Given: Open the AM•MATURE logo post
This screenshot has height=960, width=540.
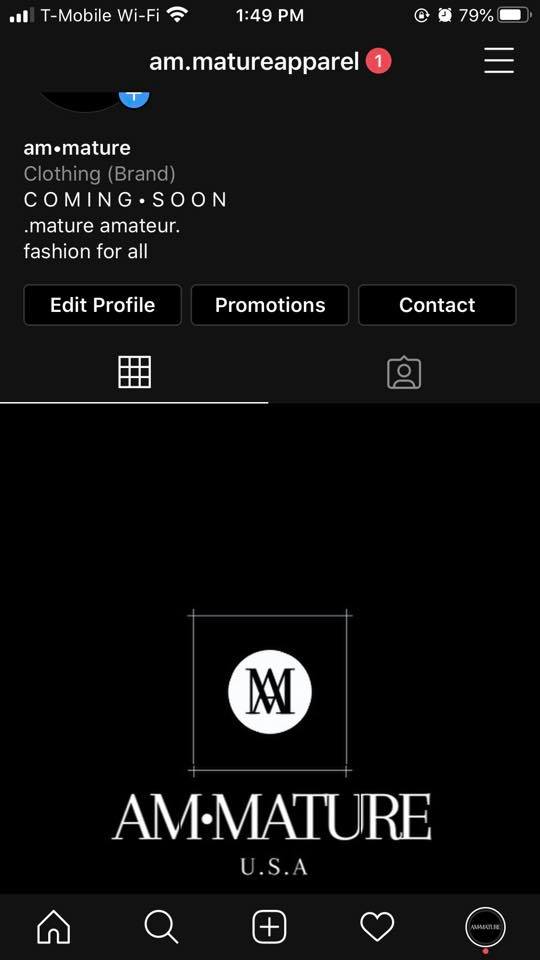Looking at the screenshot, I should click(x=270, y=649).
